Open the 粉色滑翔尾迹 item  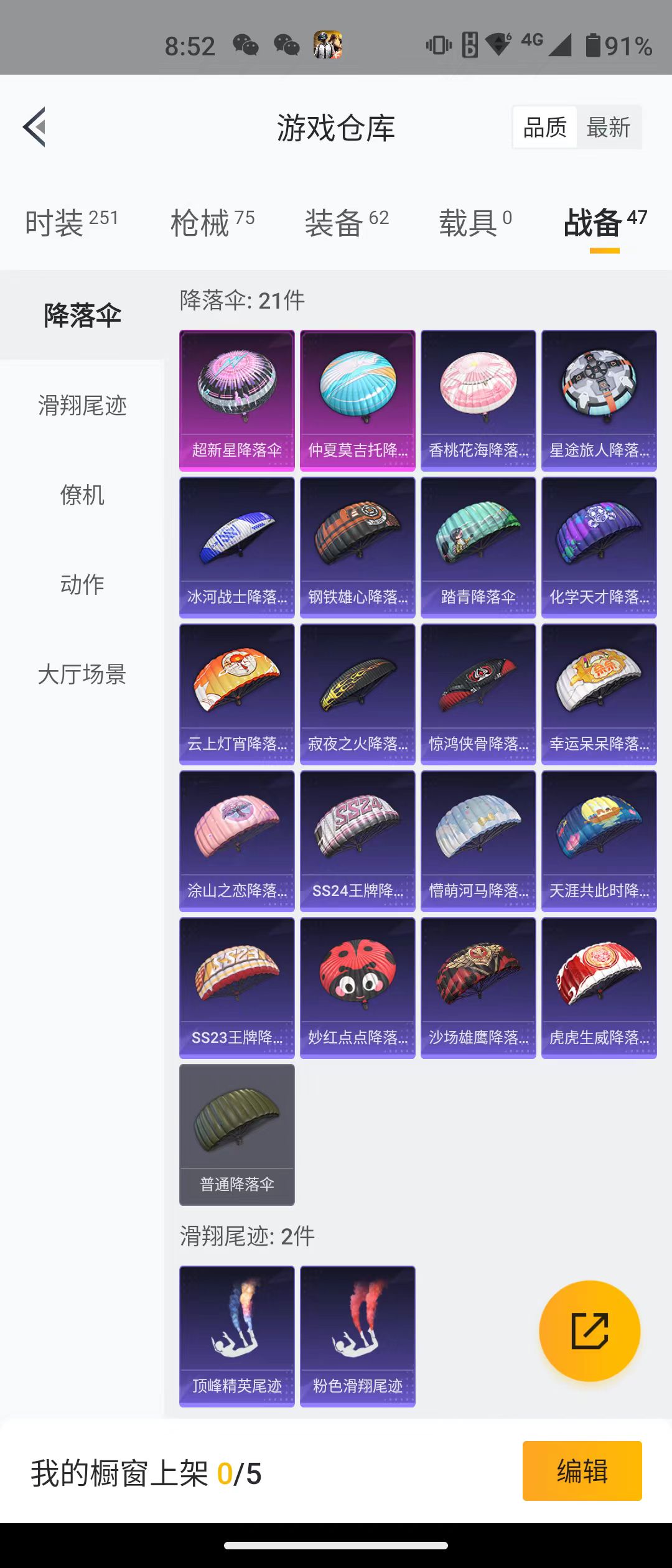[357, 1336]
